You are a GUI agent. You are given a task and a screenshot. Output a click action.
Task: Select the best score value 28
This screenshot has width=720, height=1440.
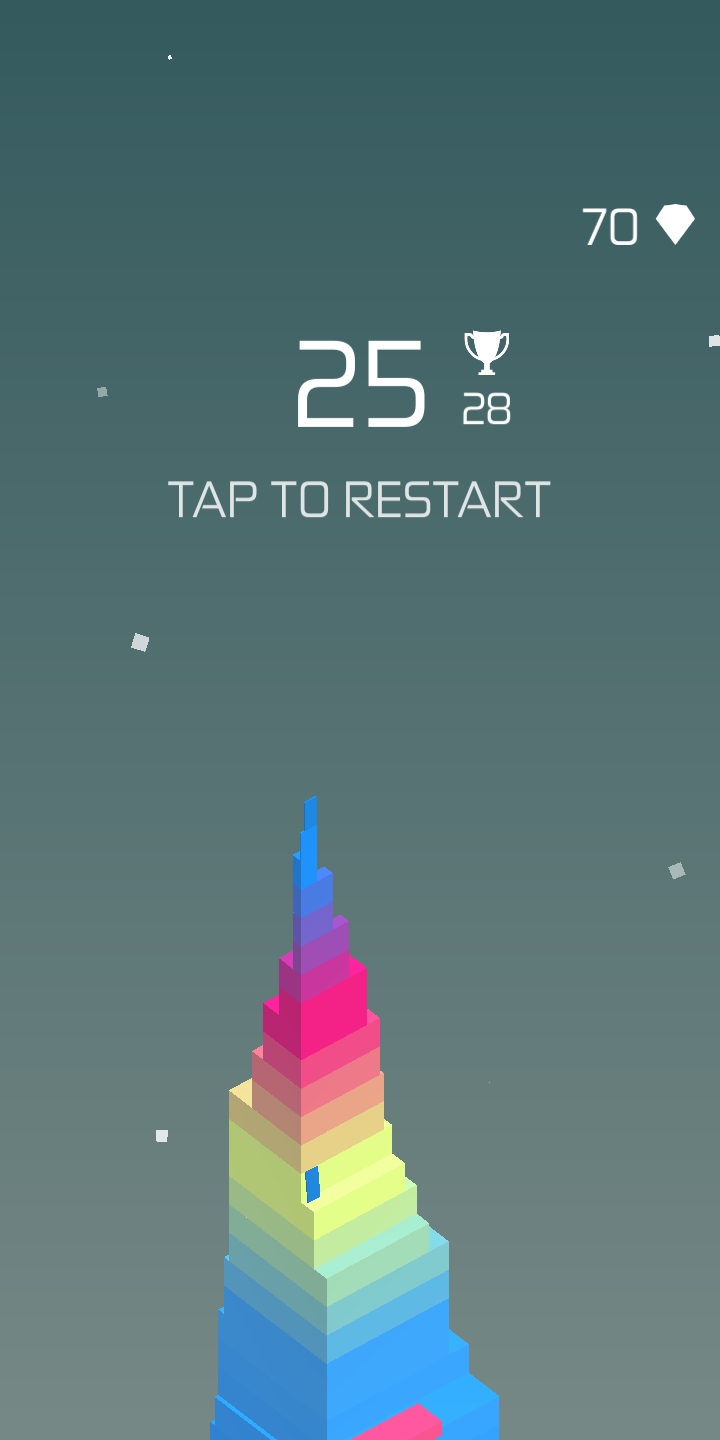pyautogui.click(x=486, y=409)
